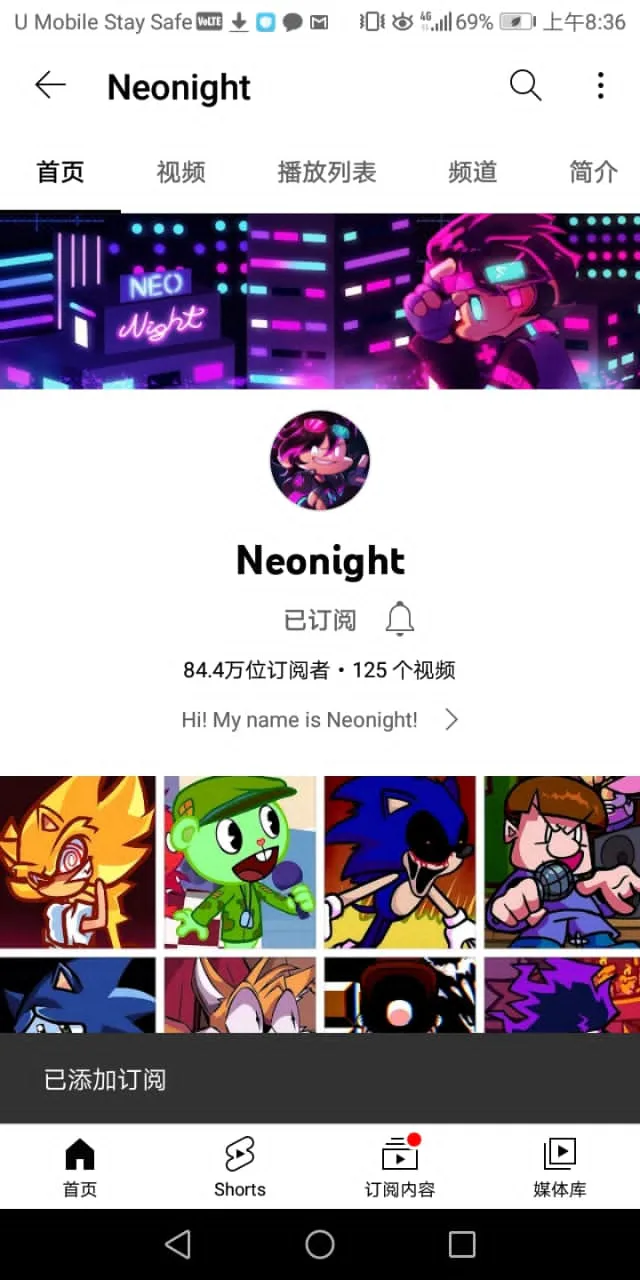Viewport: 640px width, 1280px height.
Task: Open the Shorts section
Action: [240, 1167]
